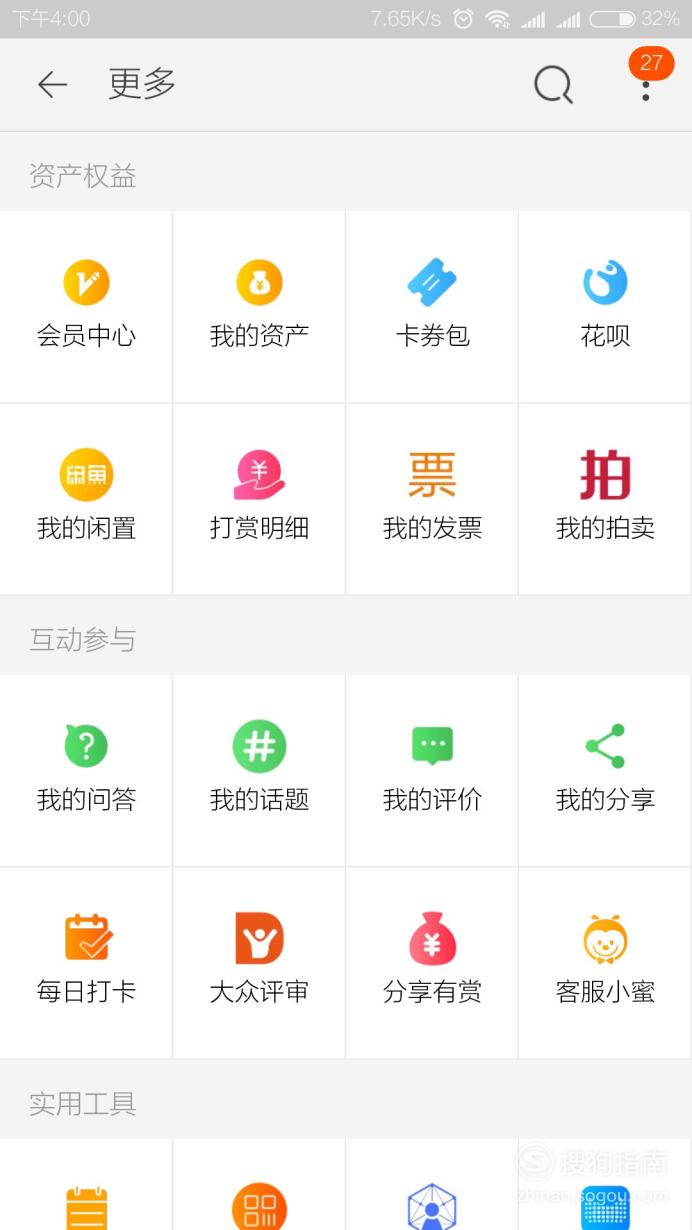The image size is (692, 1230).
Task: Open the search magnifier icon
Action: click(x=553, y=85)
